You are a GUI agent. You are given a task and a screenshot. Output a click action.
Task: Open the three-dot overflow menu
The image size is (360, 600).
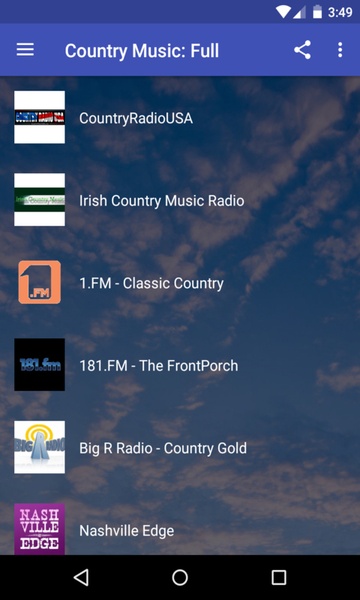pos(340,50)
